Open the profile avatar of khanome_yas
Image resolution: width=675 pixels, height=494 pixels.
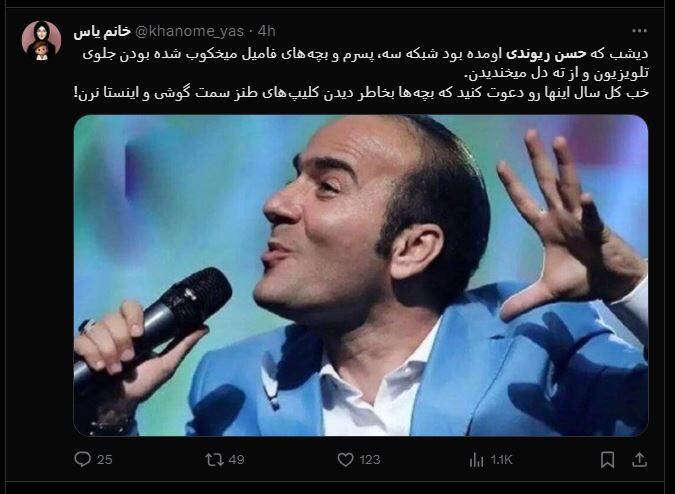[x=41, y=40]
